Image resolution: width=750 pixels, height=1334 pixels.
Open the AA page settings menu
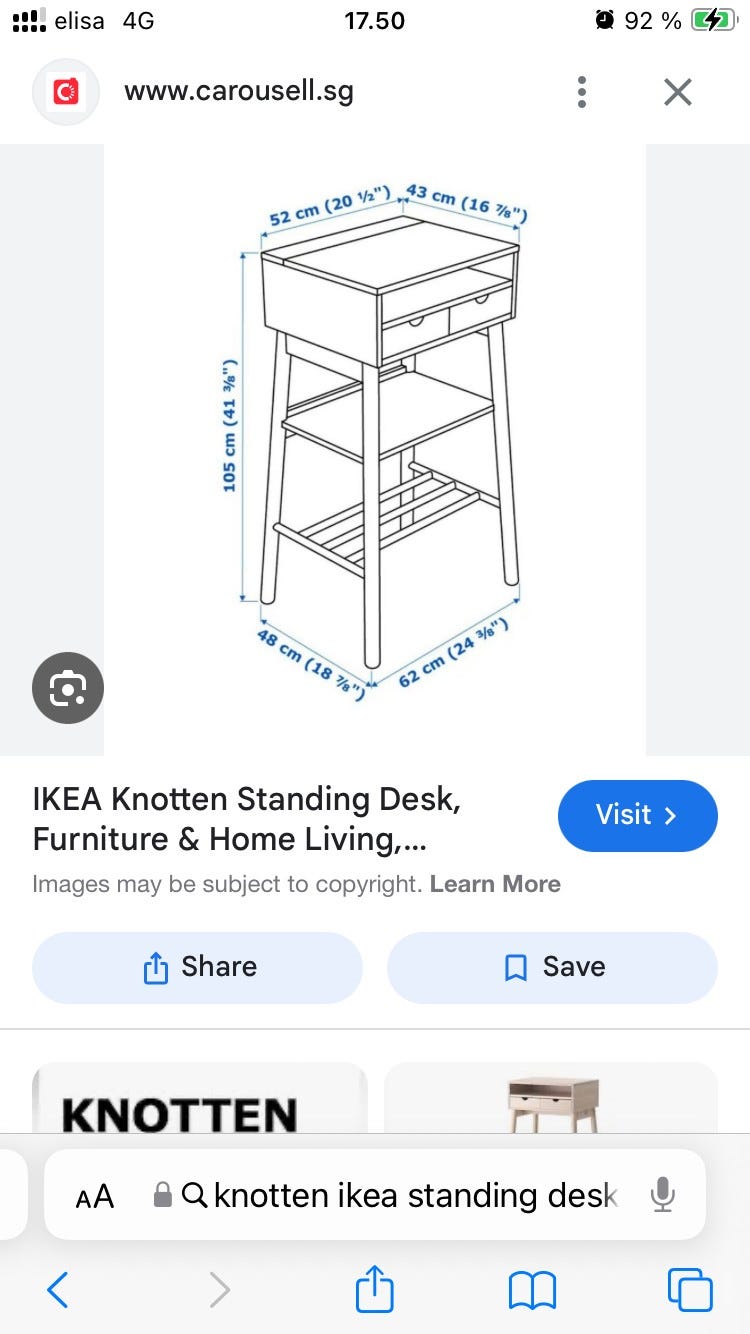[95, 1196]
